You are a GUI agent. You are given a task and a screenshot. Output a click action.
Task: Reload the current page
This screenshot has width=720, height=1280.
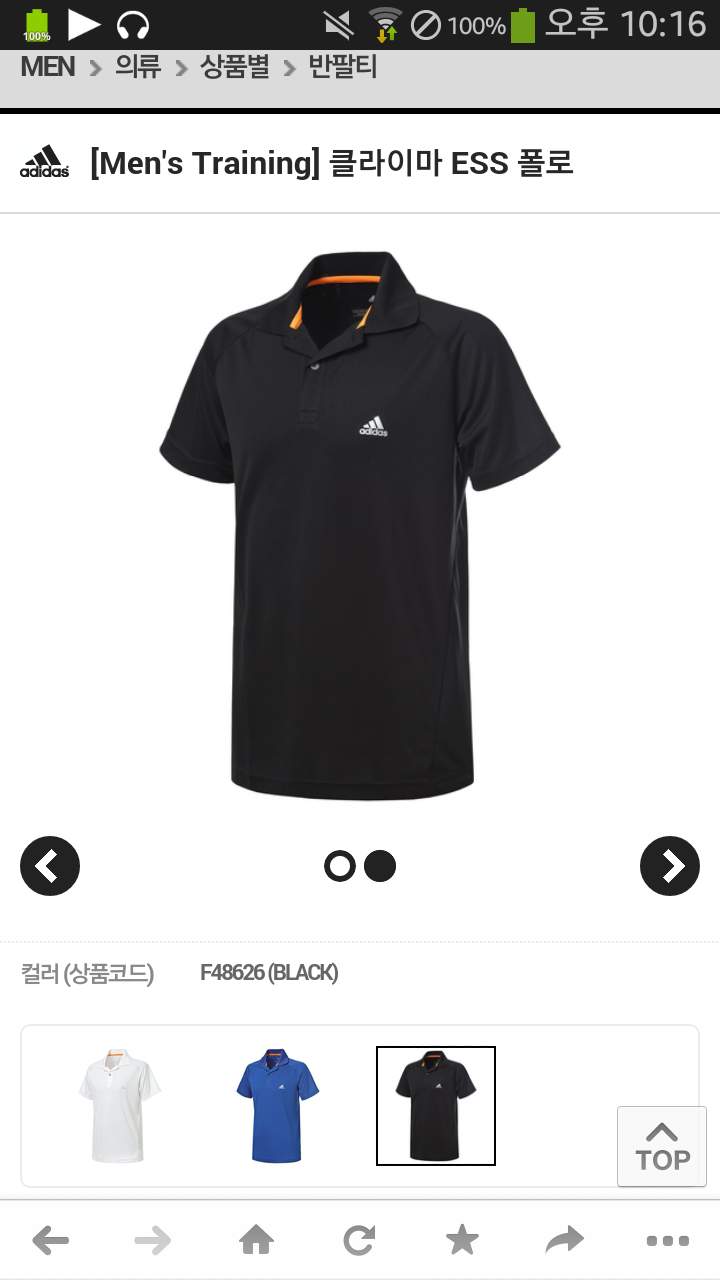coord(359,1241)
